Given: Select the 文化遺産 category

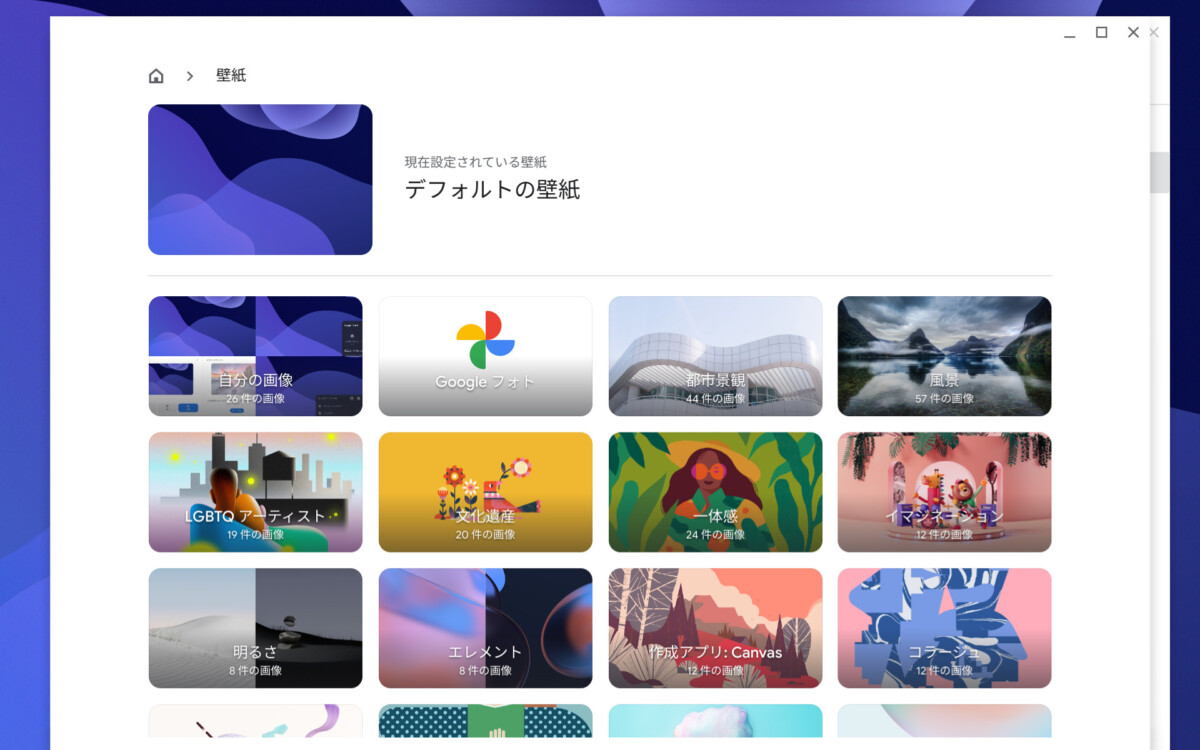Looking at the screenshot, I should 485,492.
